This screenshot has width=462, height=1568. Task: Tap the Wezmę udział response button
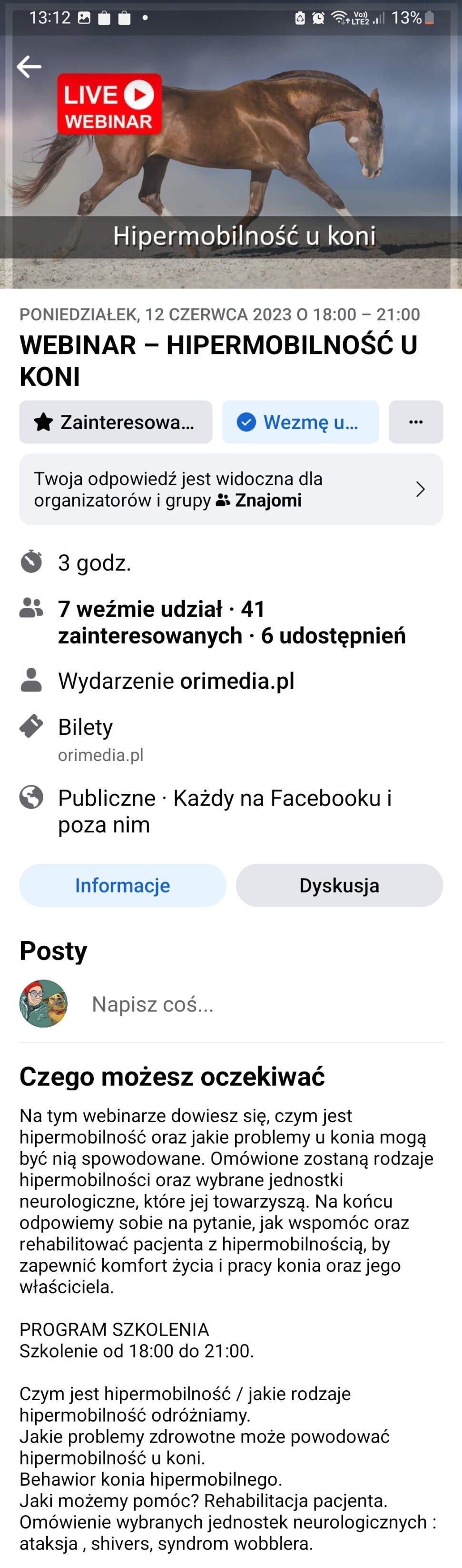pos(300,422)
